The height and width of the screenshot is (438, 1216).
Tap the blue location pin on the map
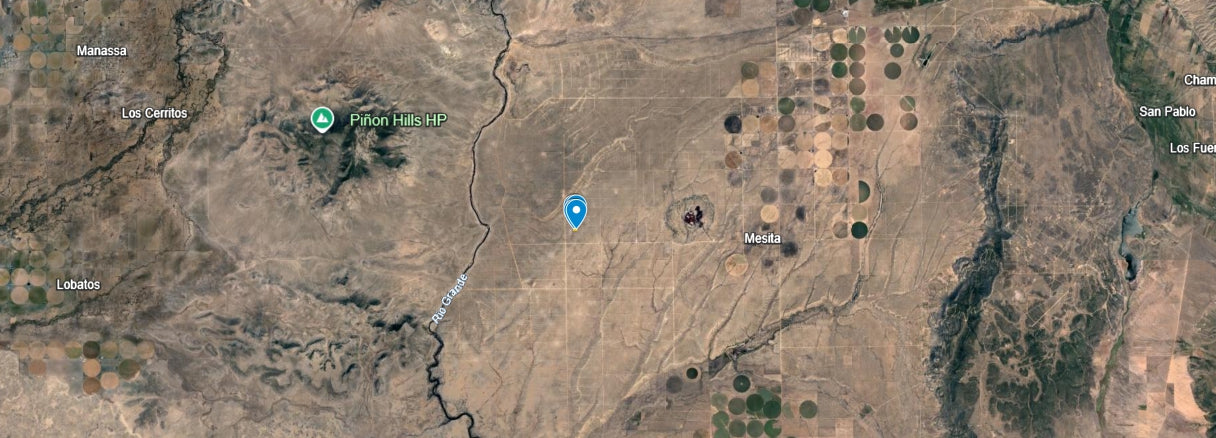(x=575, y=212)
